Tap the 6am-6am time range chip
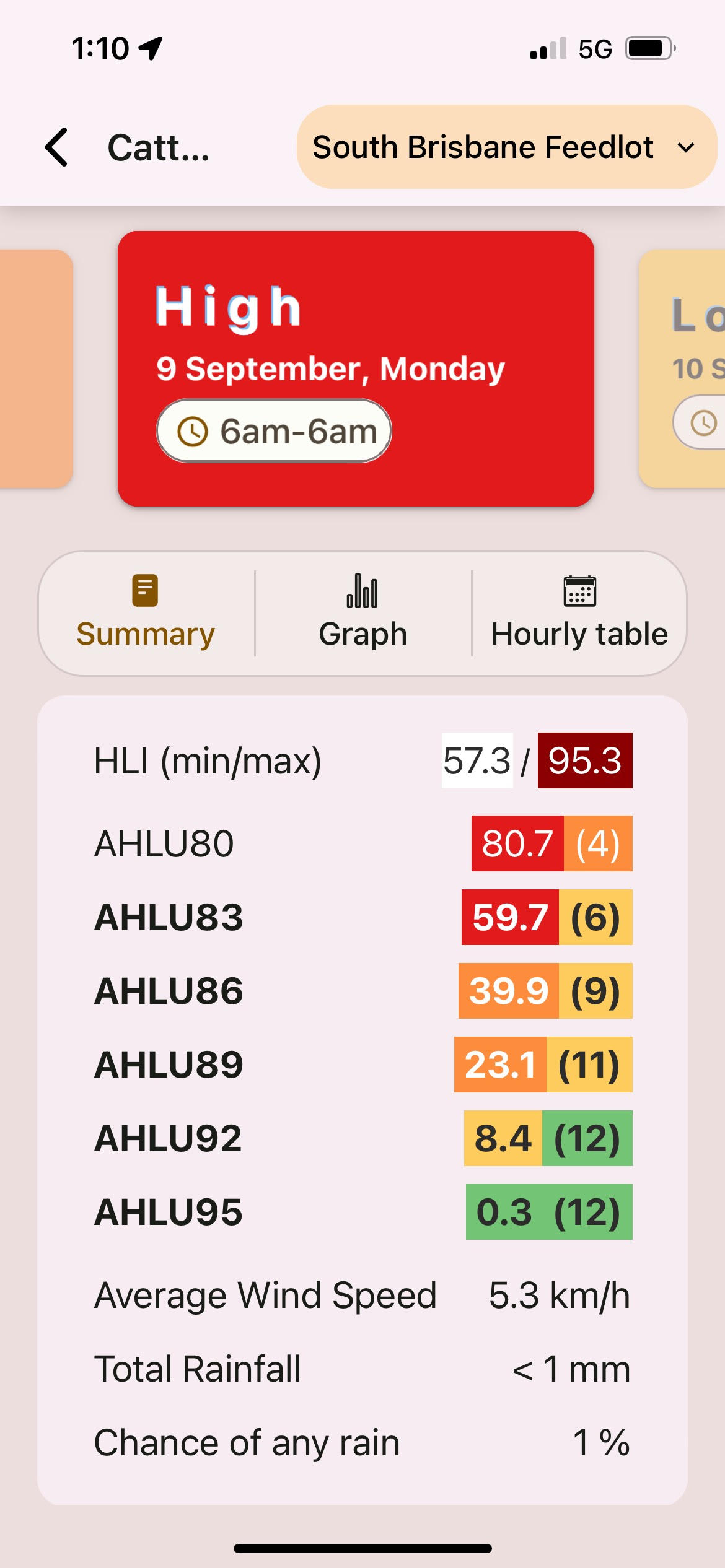Image resolution: width=725 pixels, height=1568 pixels. pos(274,431)
